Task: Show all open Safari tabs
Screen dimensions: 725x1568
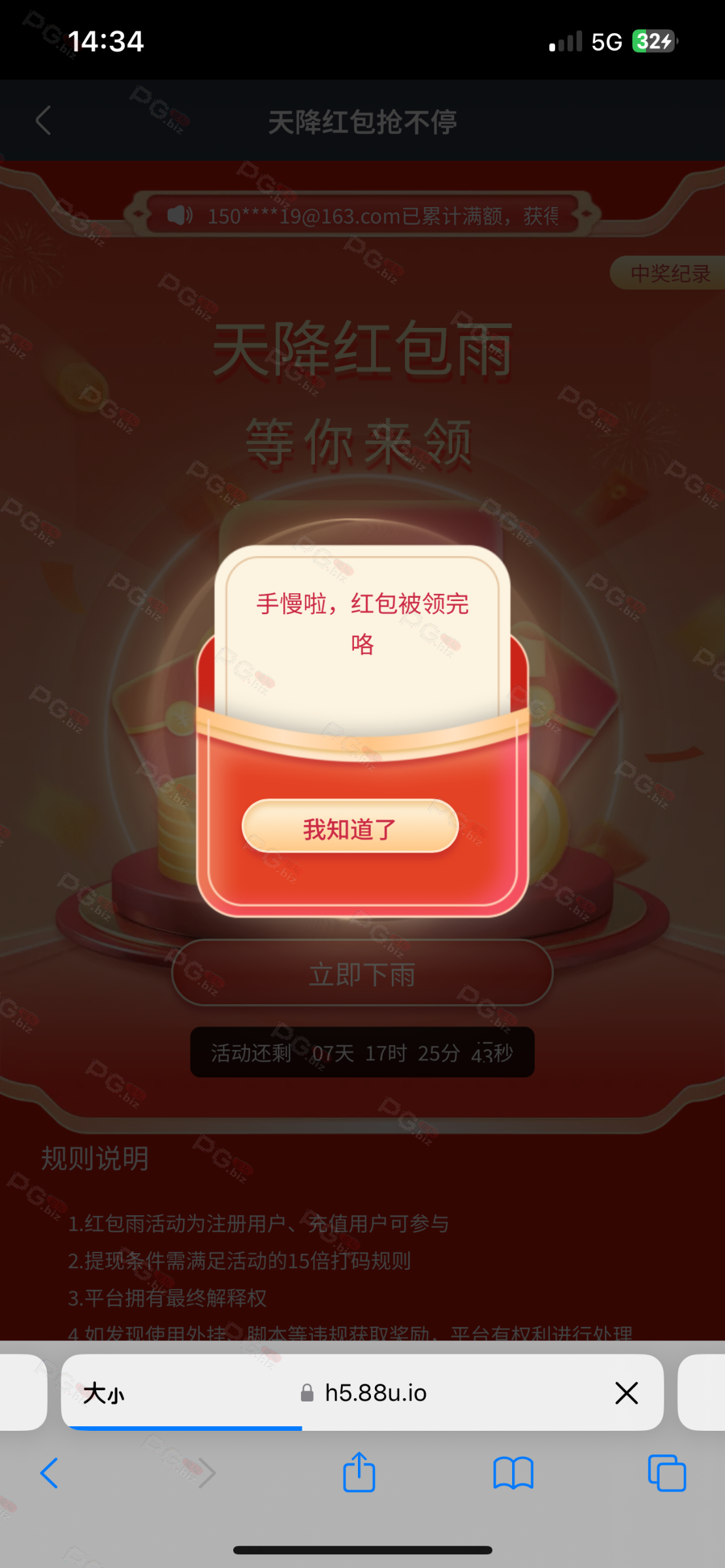Action: [x=666, y=1473]
